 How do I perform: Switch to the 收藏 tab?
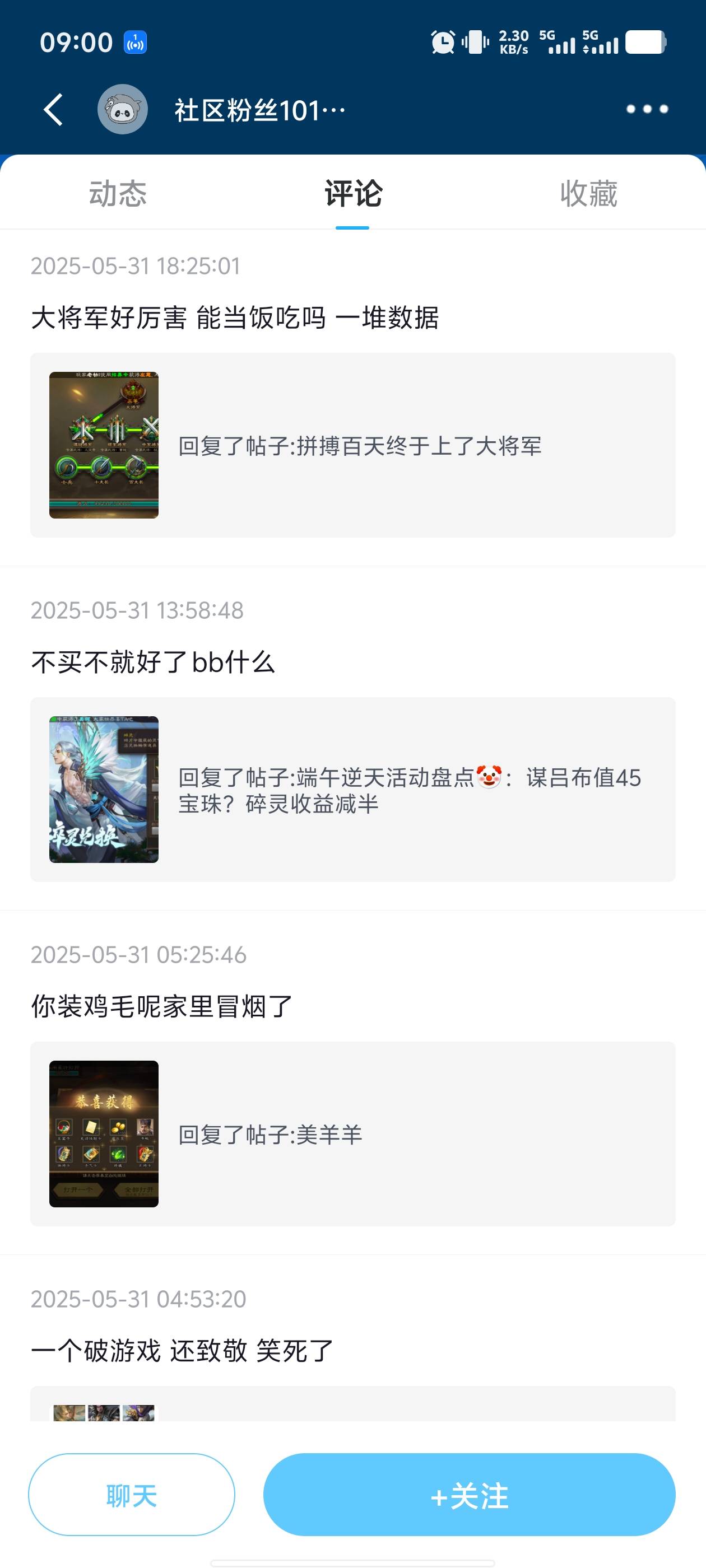pos(588,194)
